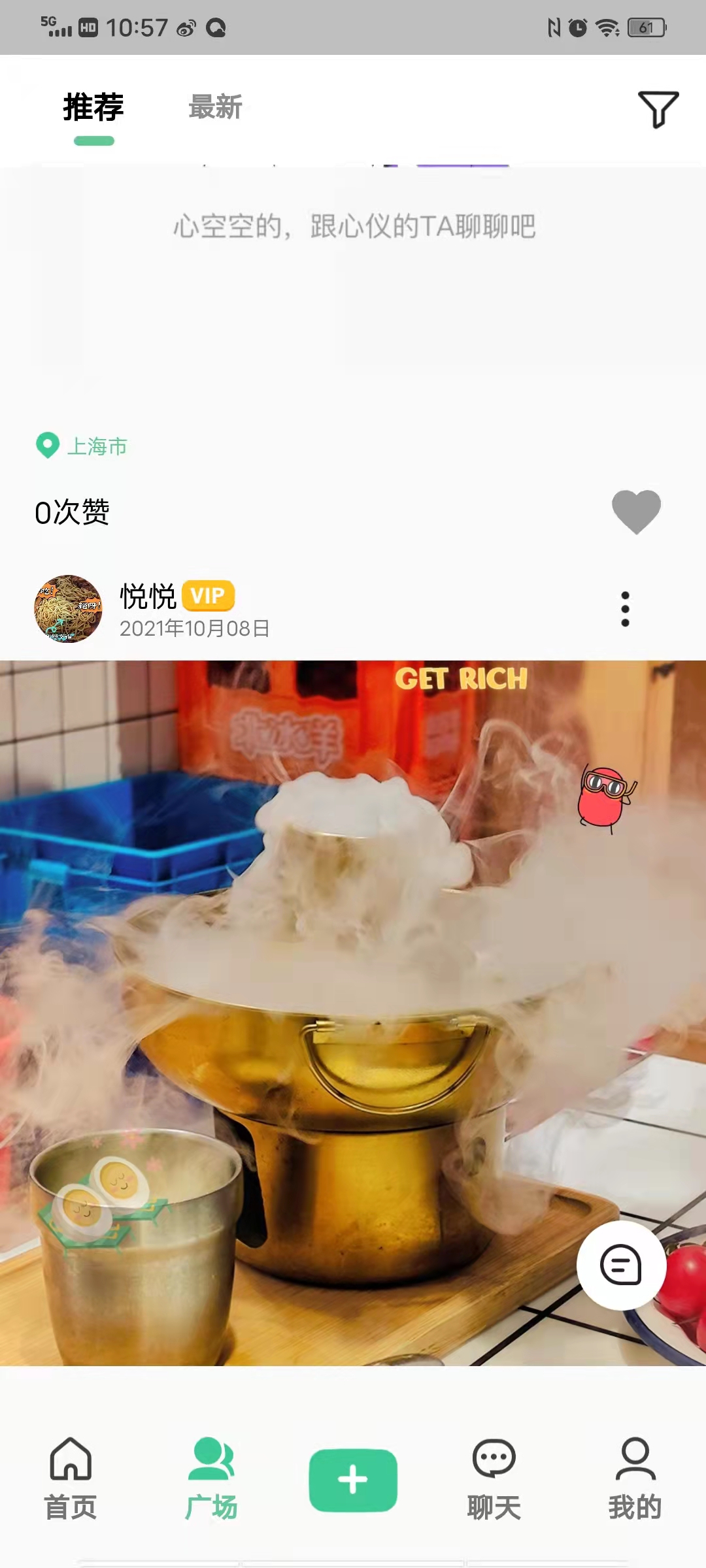Viewport: 706px width, 1568px height.
Task: Tap the username 悦悦
Action: tap(149, 595)
